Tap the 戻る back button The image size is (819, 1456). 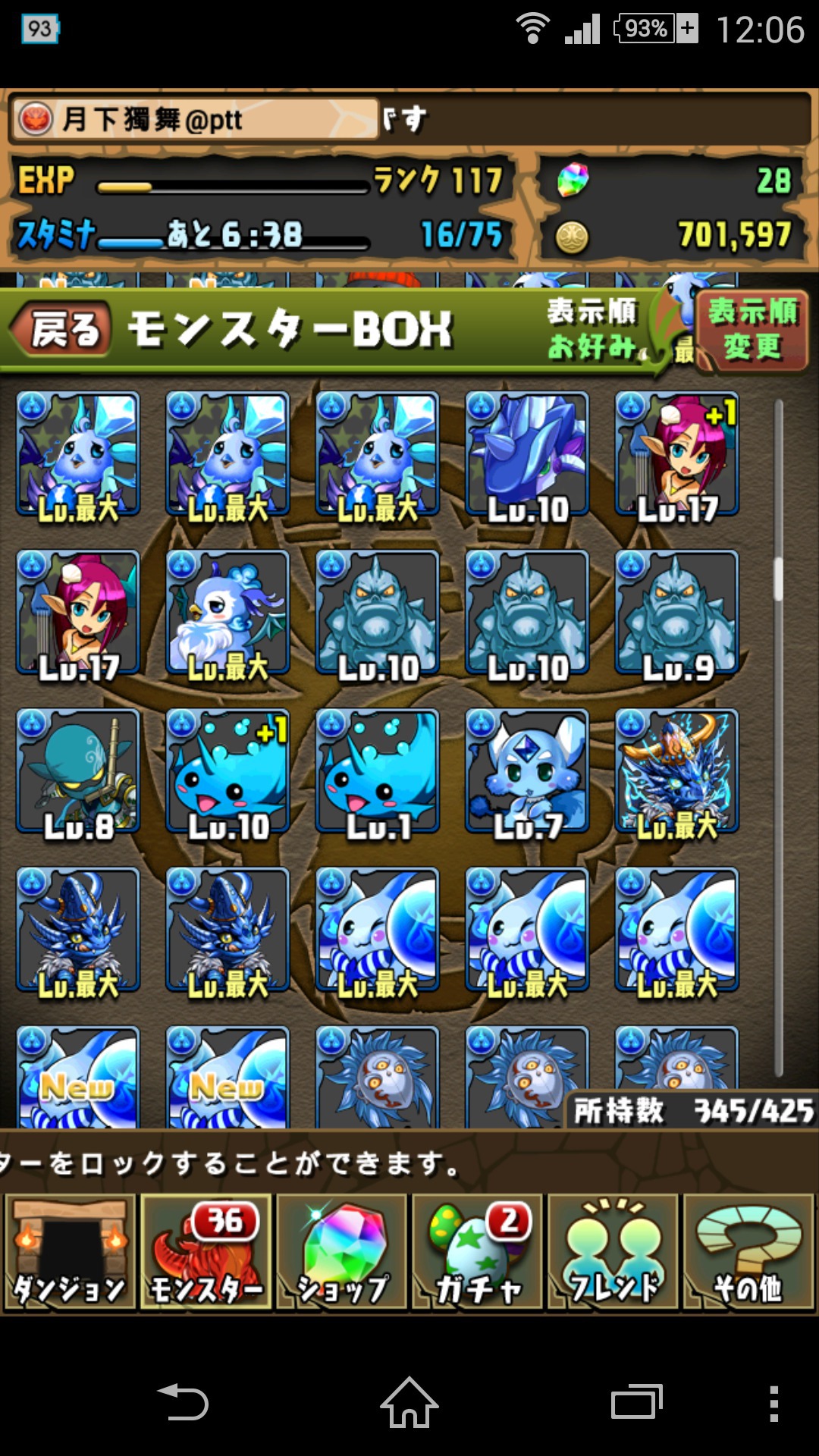[x=62, y=330]
